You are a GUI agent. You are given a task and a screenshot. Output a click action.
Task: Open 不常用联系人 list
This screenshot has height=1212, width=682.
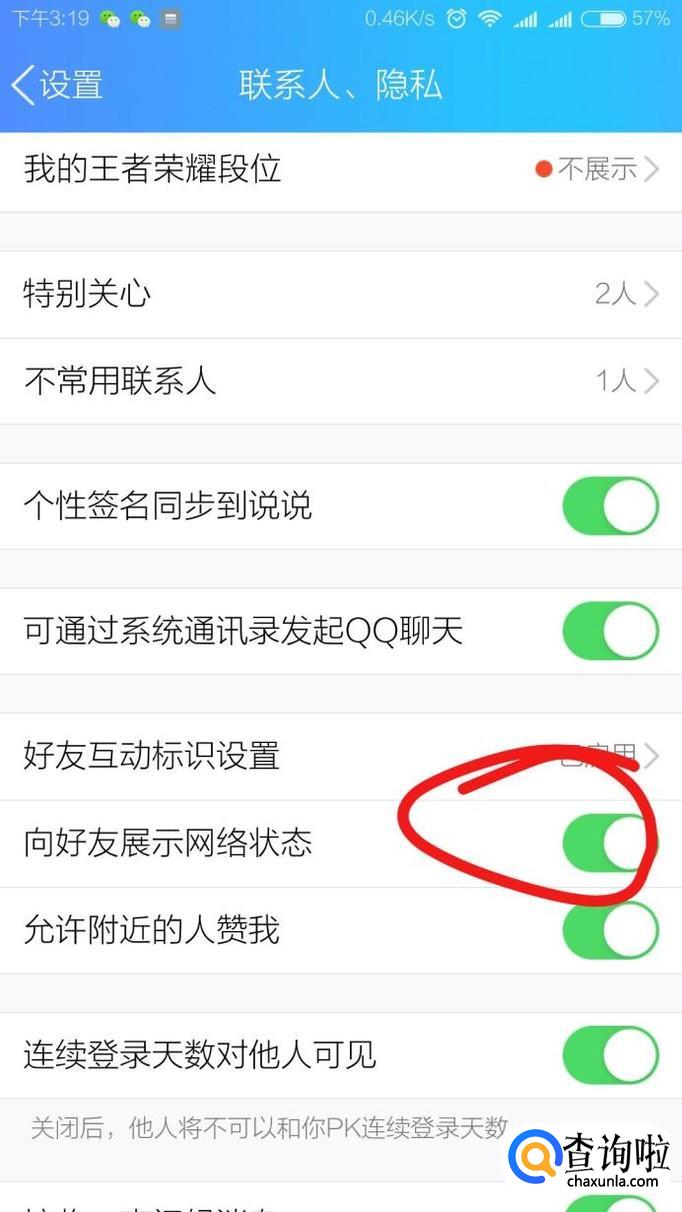(x=341, y=381)
